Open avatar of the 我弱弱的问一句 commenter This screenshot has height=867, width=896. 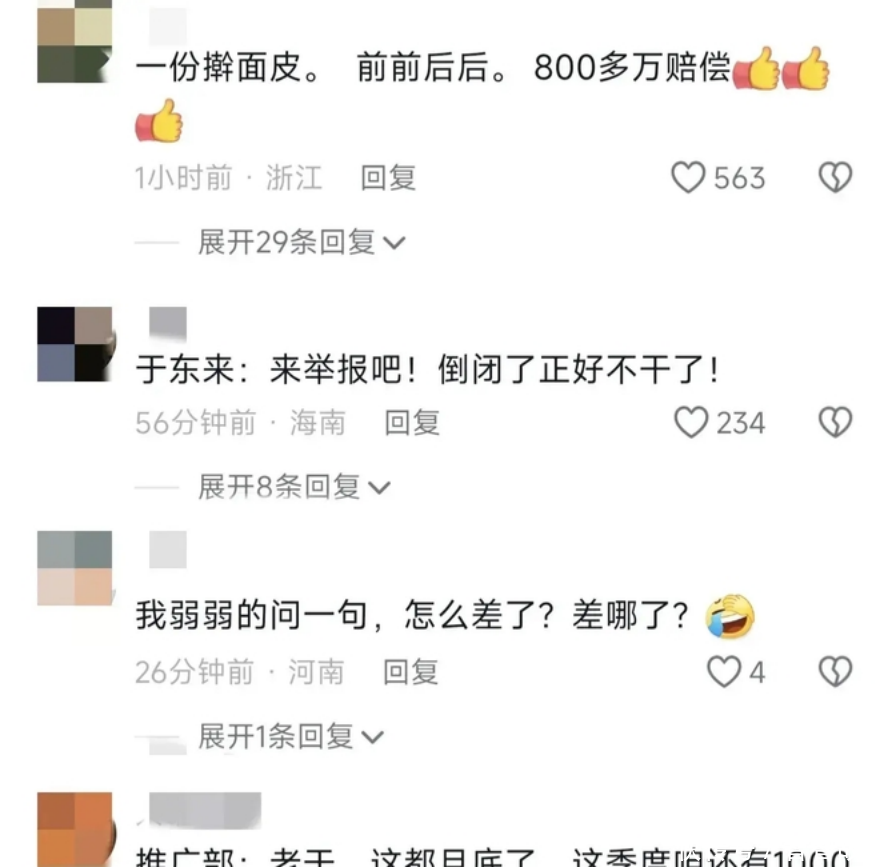[75, 568]
